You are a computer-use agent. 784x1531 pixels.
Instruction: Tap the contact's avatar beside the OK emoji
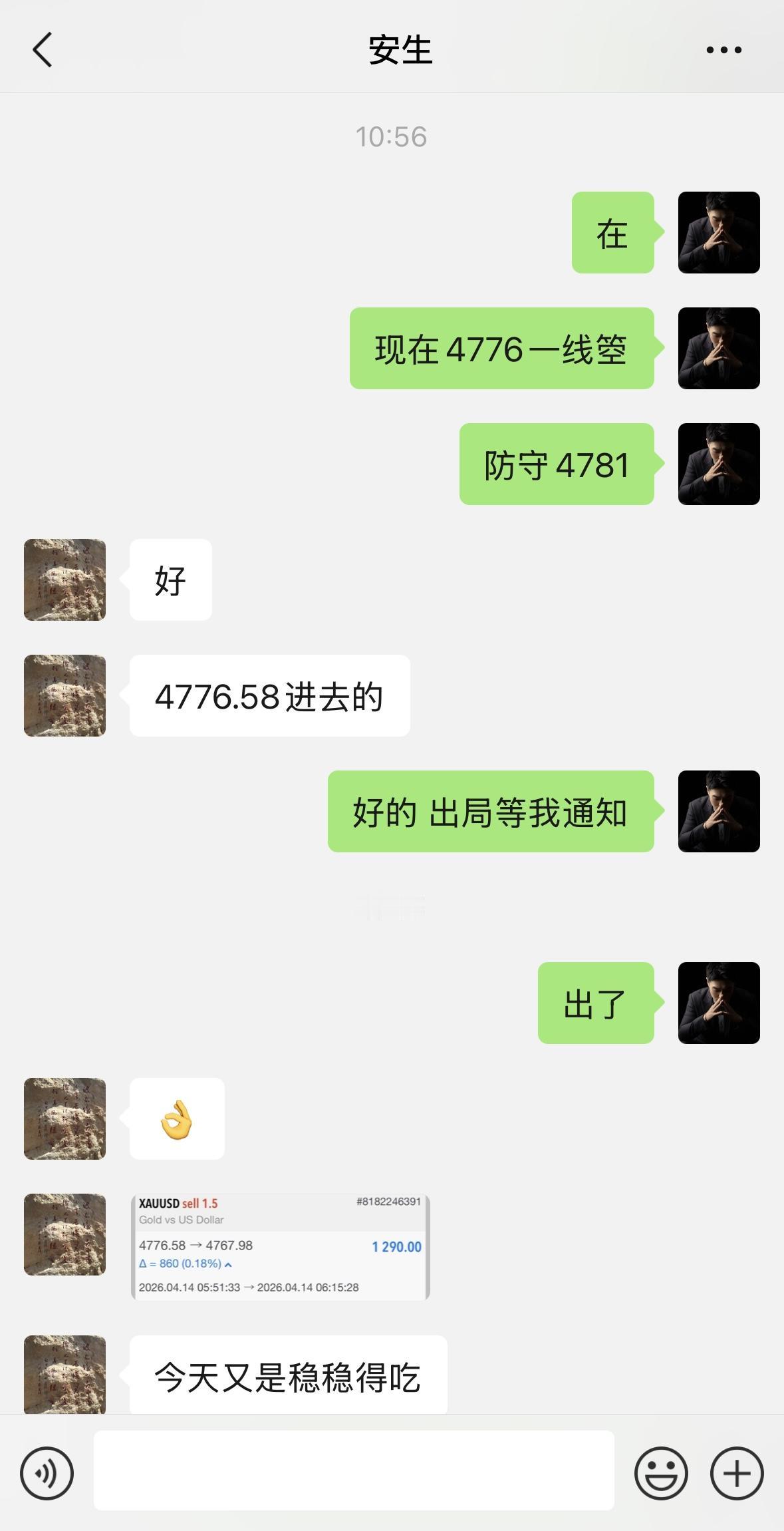pos(64,1120)
